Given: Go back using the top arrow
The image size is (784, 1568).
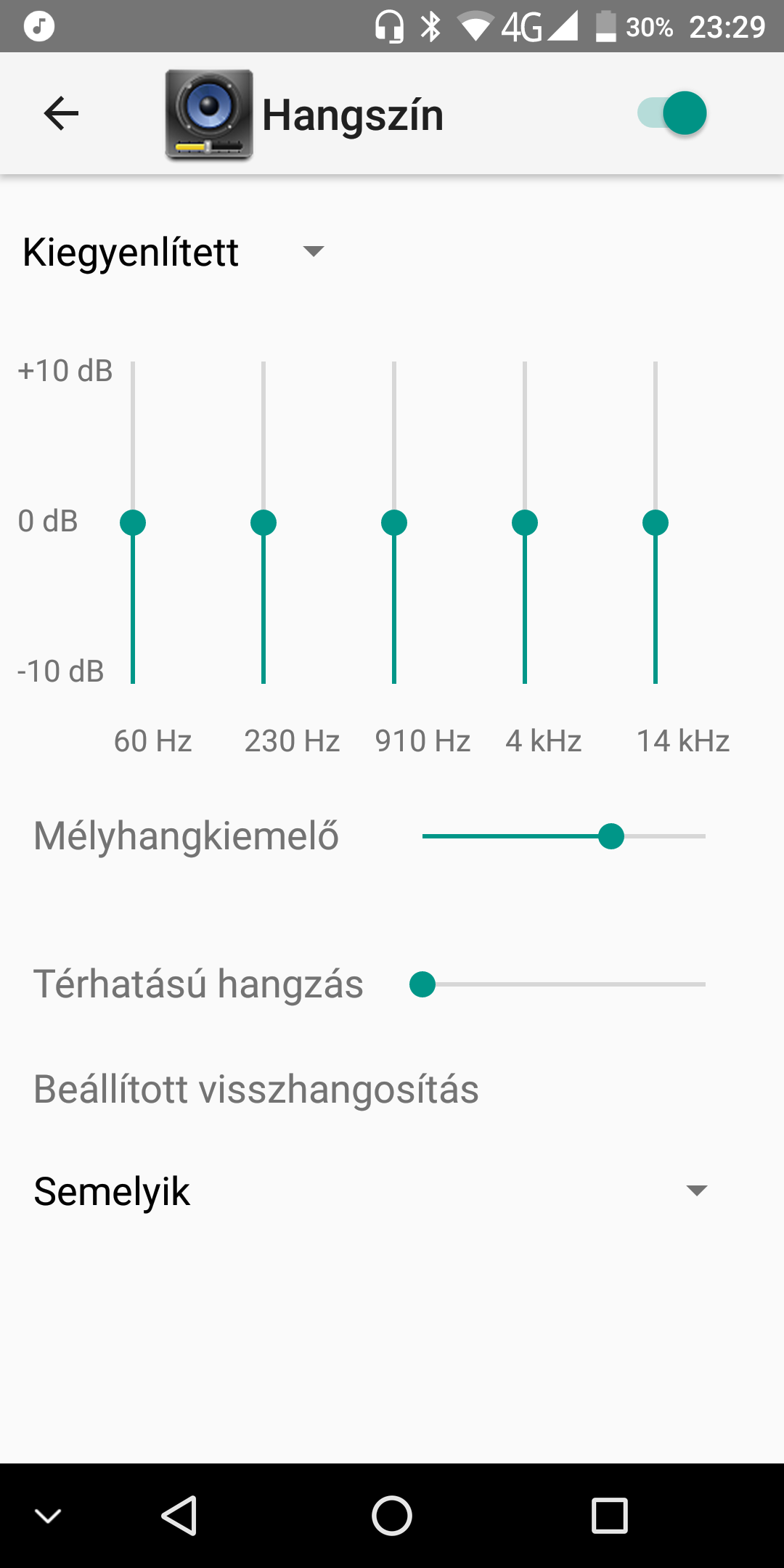Looking at the screenshot, I should click(61, 113).
